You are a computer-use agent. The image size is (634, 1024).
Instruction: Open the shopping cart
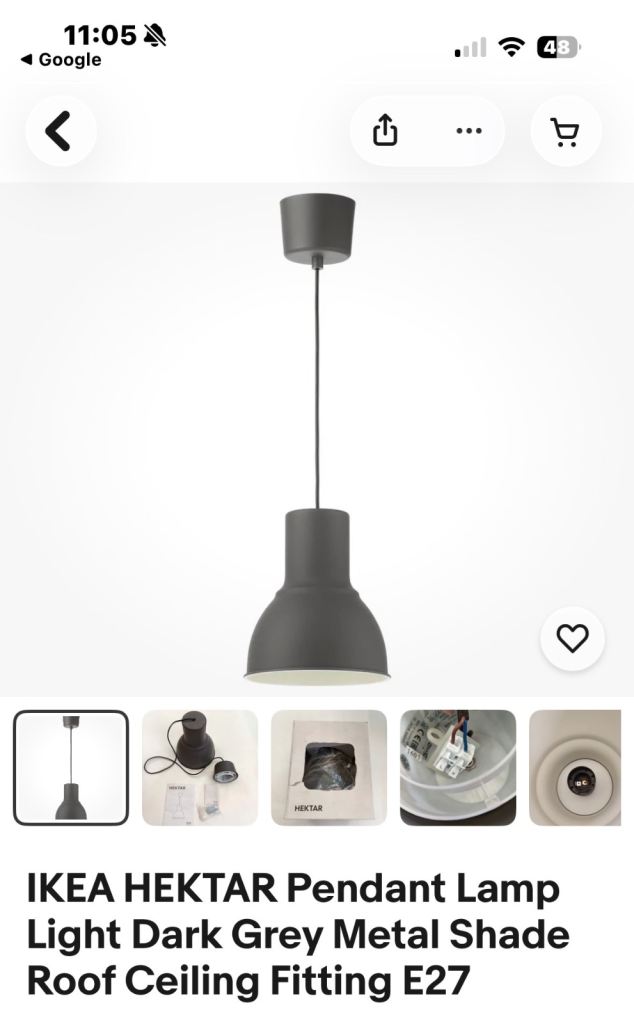tap(565, 131)
